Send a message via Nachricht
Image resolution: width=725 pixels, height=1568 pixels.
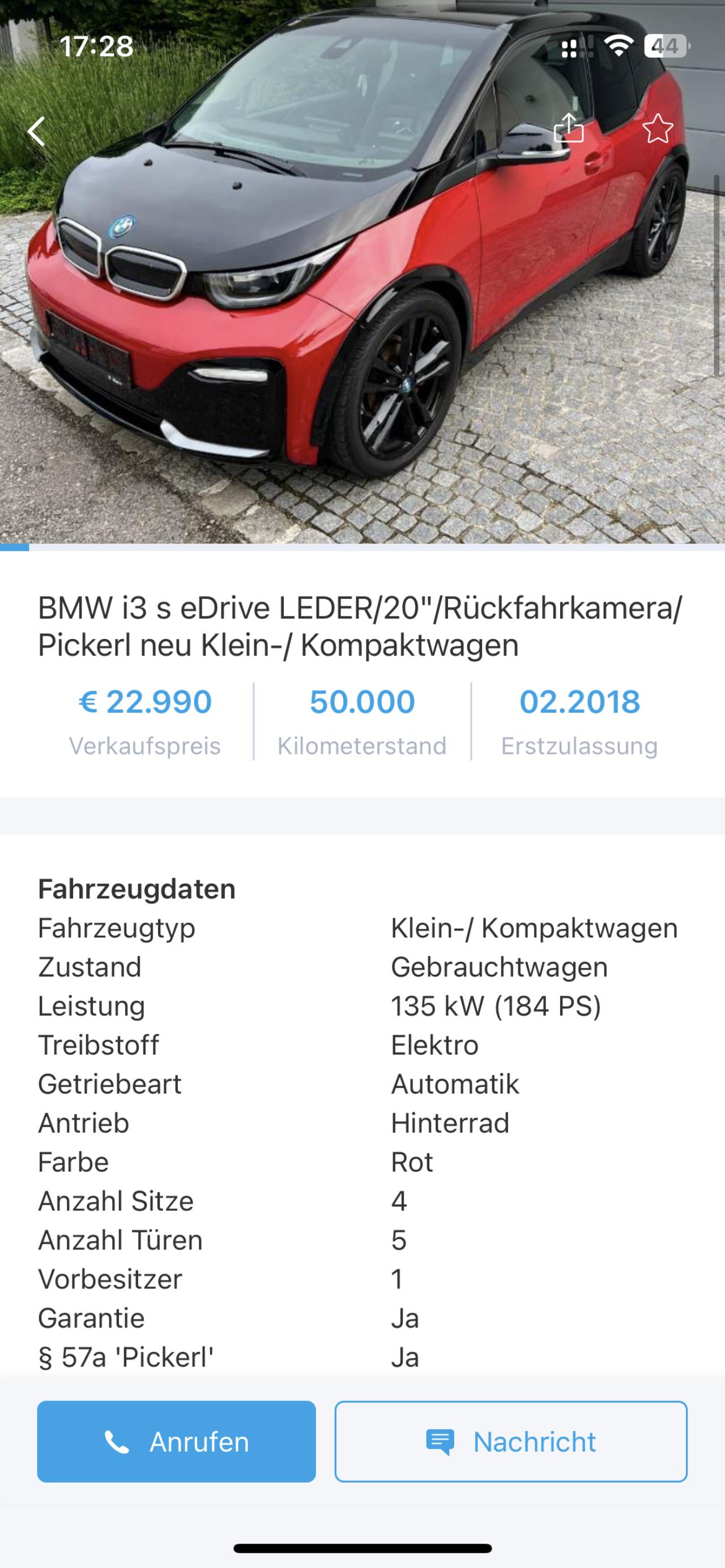[511, 1441]
